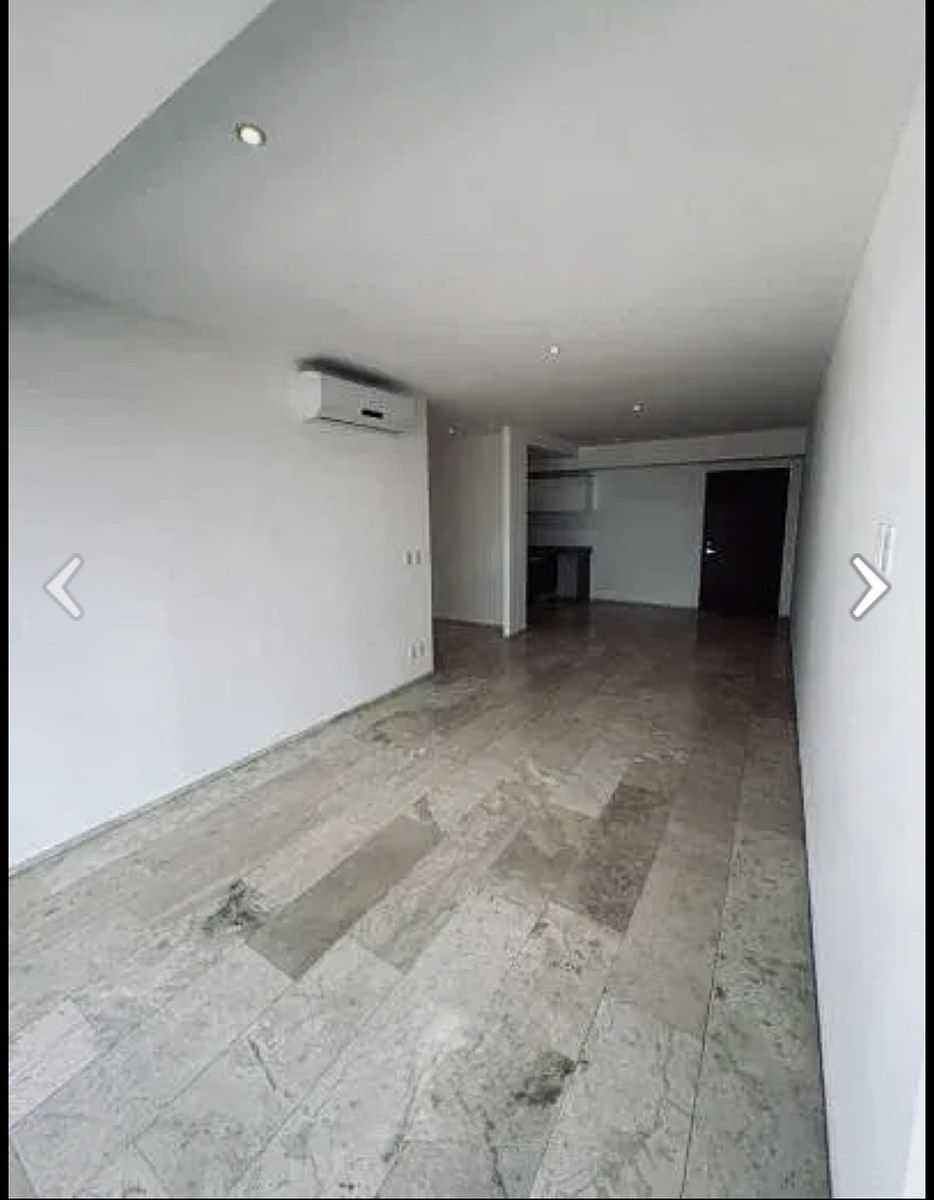The width and height of the screenshot is (934, 1200).
Task: Advance to the next photo
Action: (868, 587)
